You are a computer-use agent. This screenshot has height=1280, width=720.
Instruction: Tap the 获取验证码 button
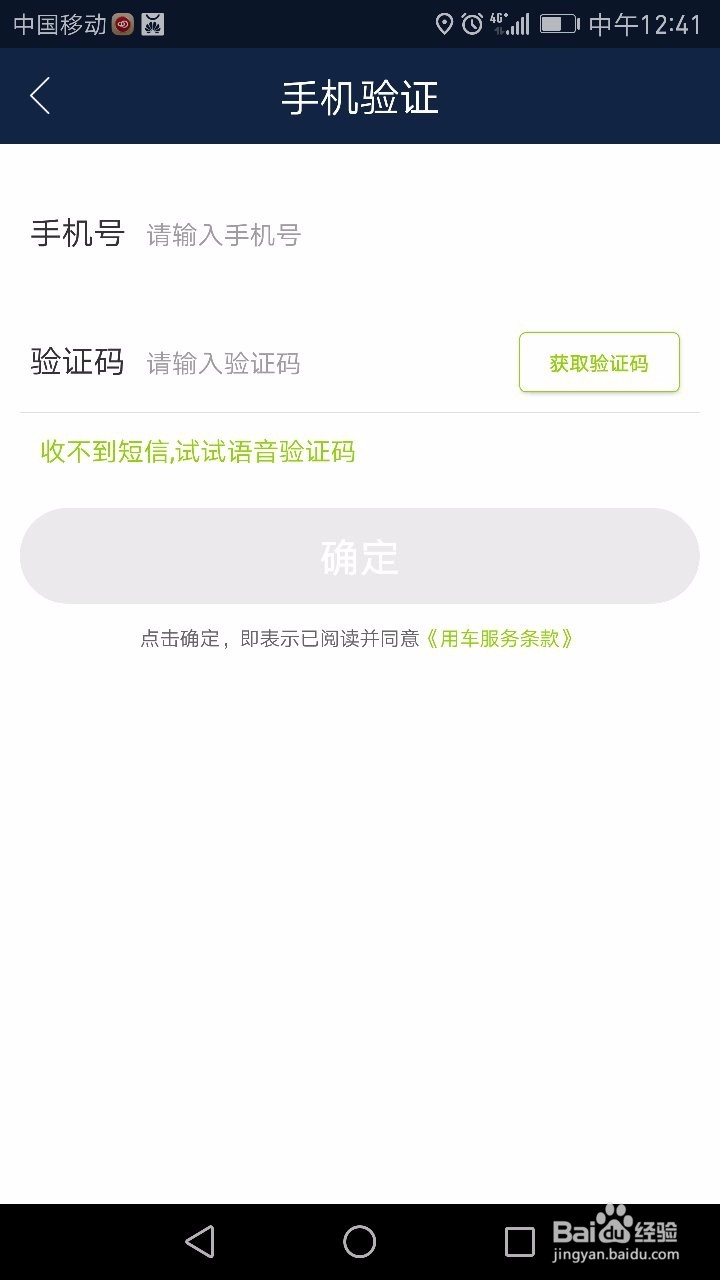(599, 362)
